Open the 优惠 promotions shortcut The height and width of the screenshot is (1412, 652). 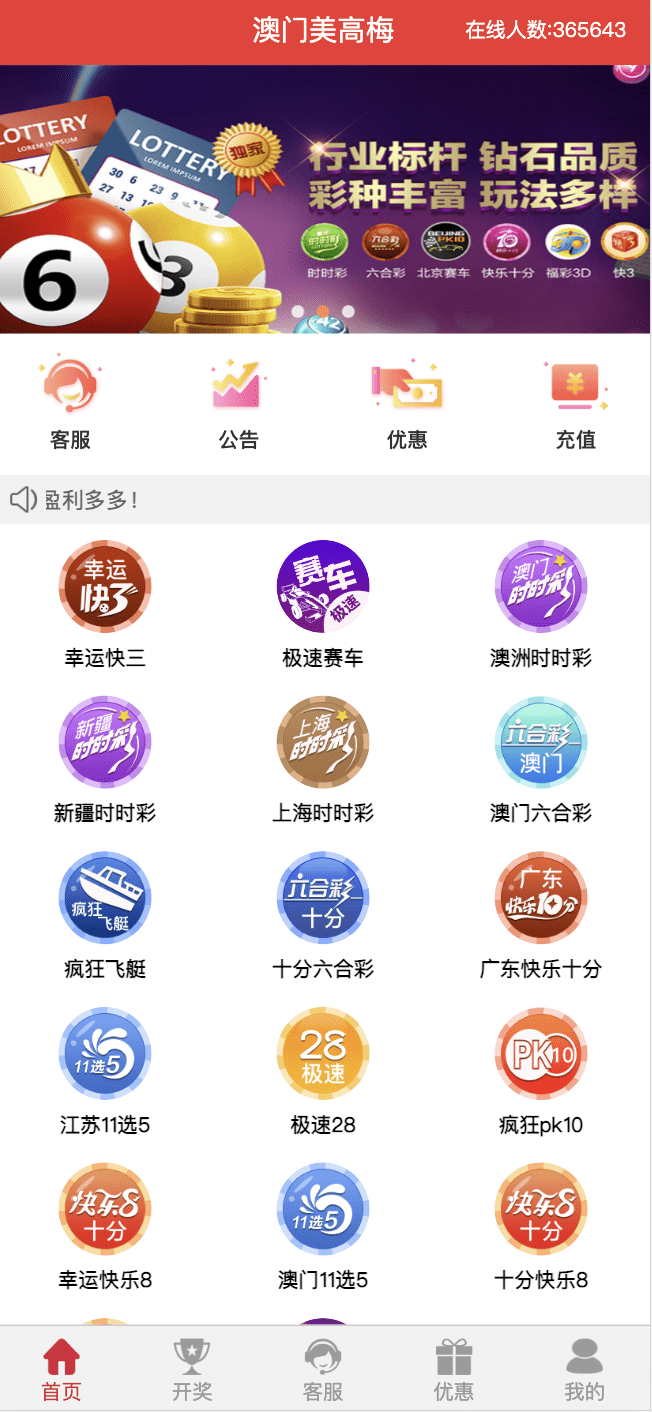407,403
